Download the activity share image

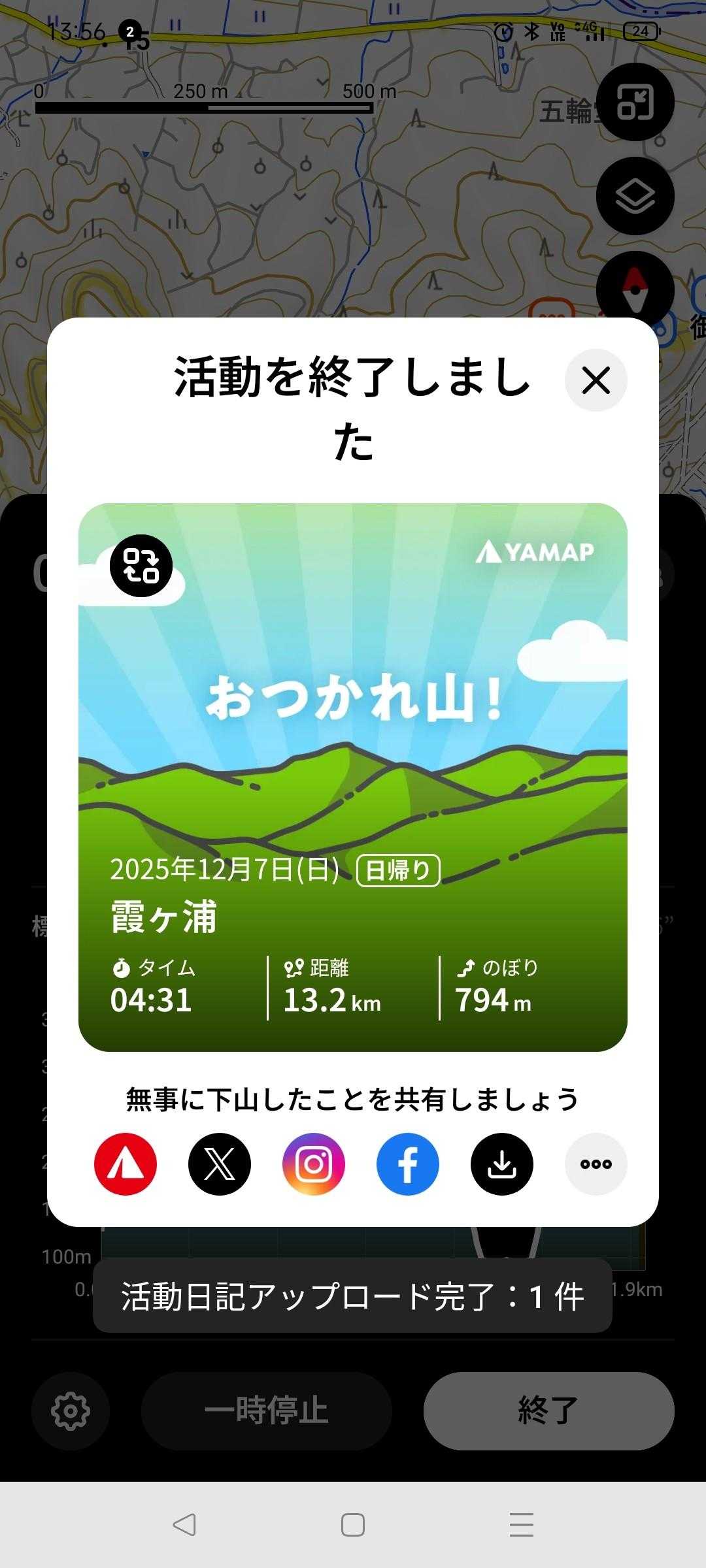(502, 1164)
